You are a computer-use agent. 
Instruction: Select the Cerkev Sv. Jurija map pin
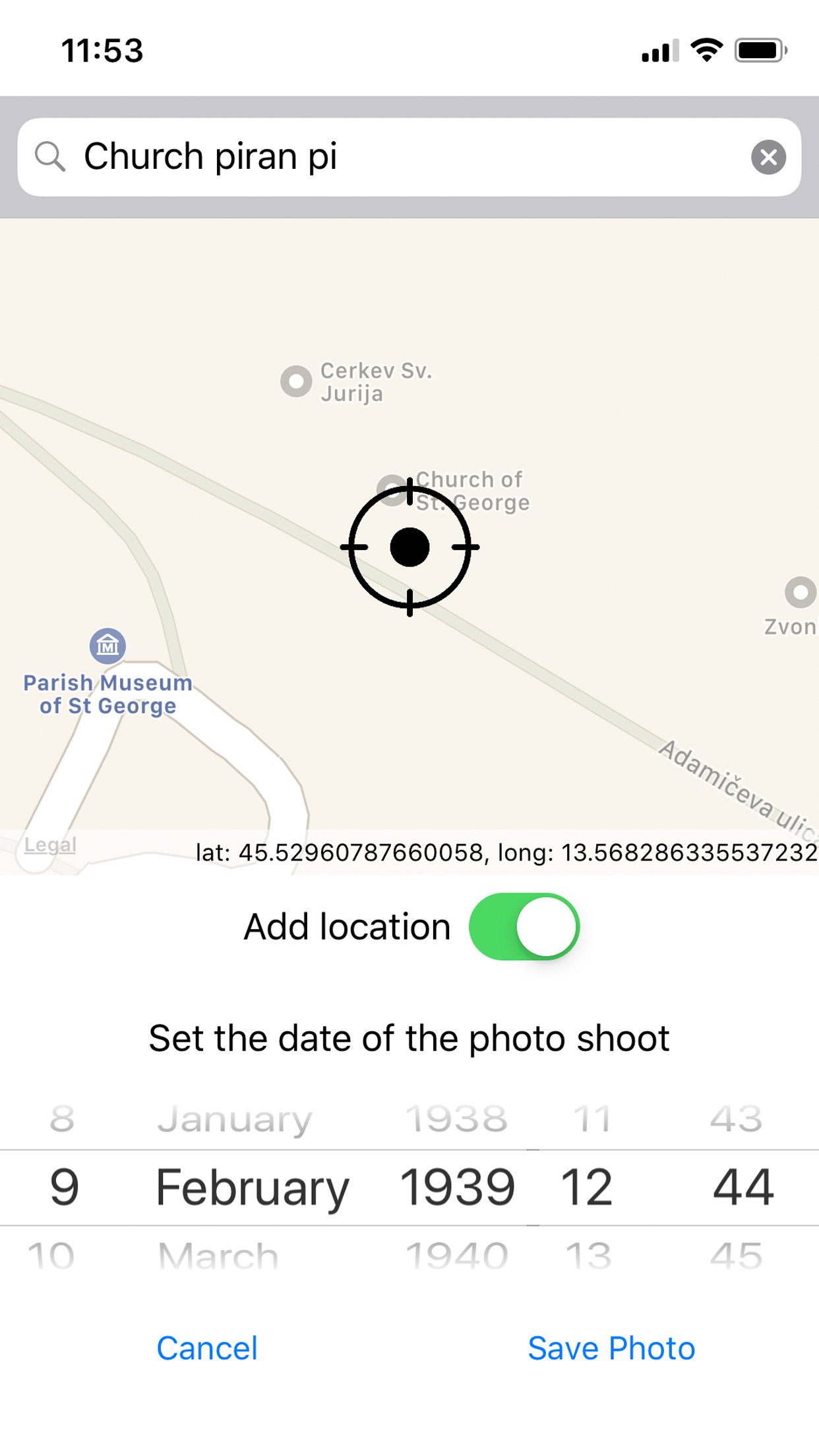point(297,381)
